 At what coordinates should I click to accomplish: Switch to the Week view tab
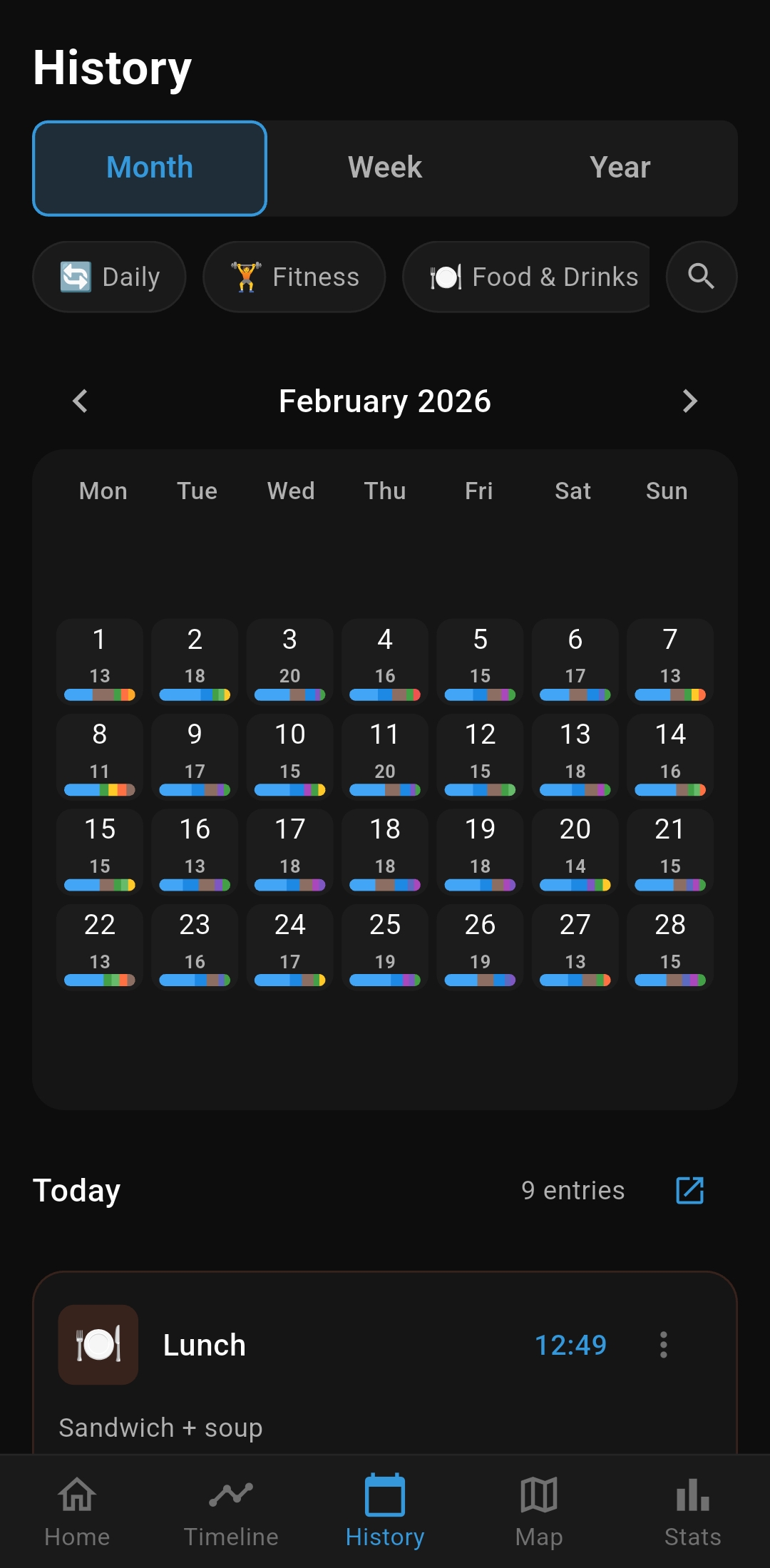[x=385, y=167]
